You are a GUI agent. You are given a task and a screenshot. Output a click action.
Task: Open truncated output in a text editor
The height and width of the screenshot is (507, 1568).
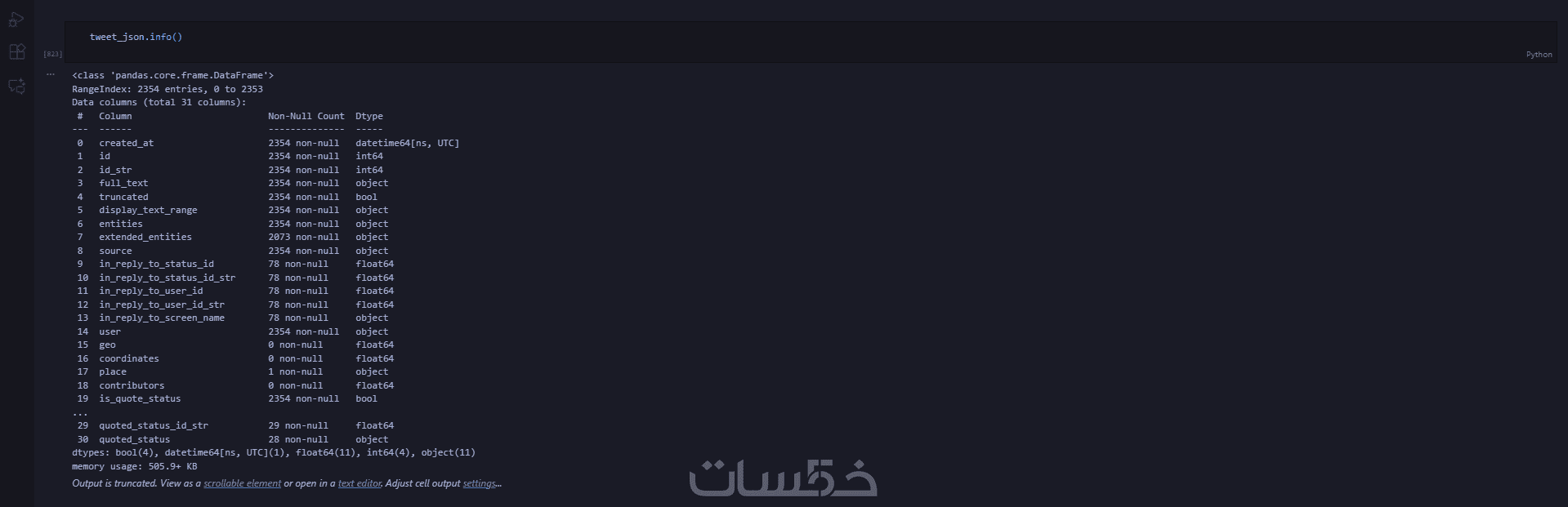(360, 483)
